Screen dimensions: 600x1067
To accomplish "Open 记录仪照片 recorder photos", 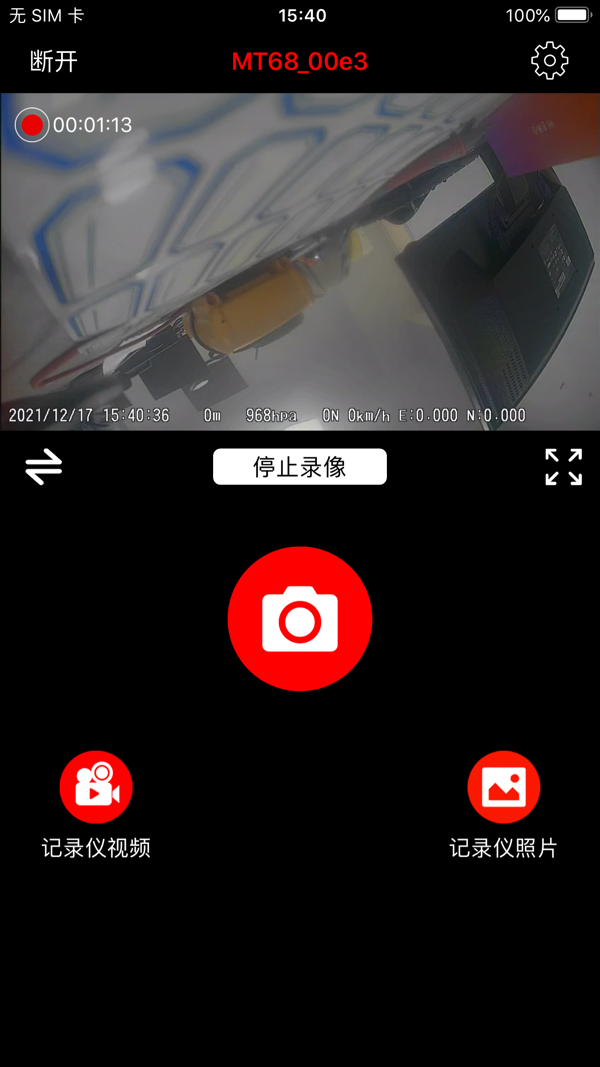I will (x=503, y=787).
